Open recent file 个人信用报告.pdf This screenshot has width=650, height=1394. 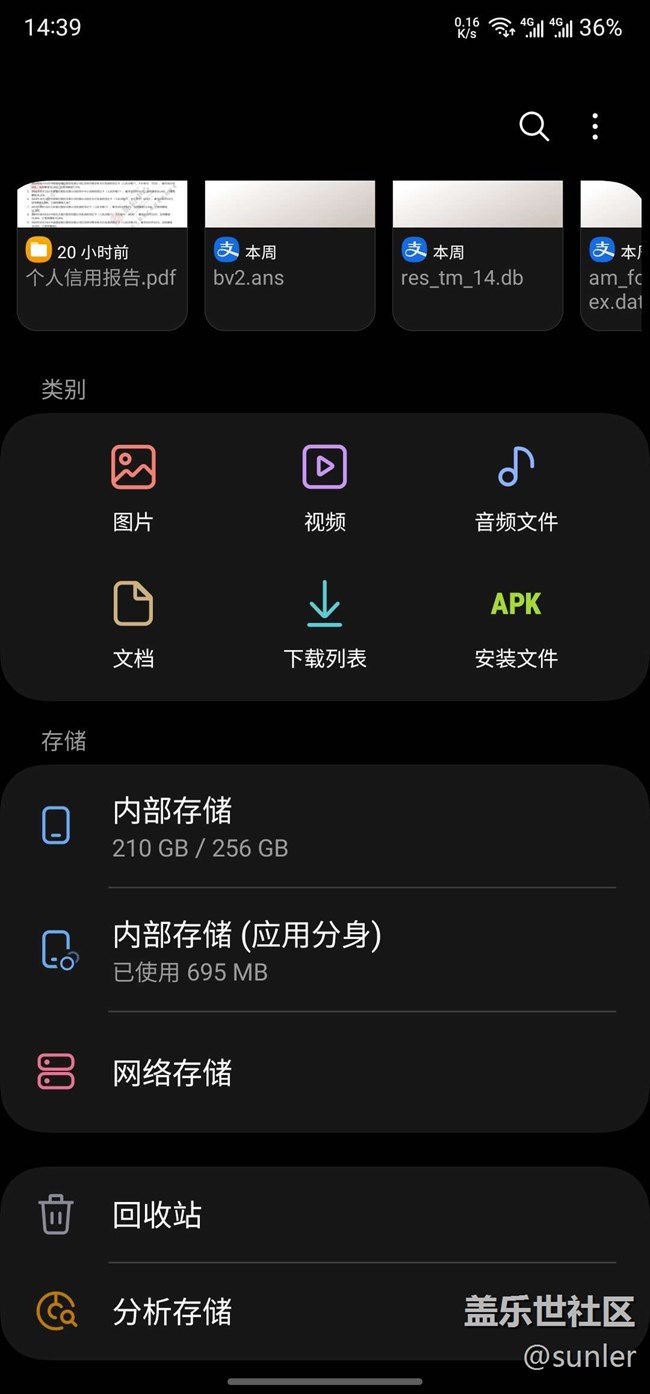[x=102, y=255]
